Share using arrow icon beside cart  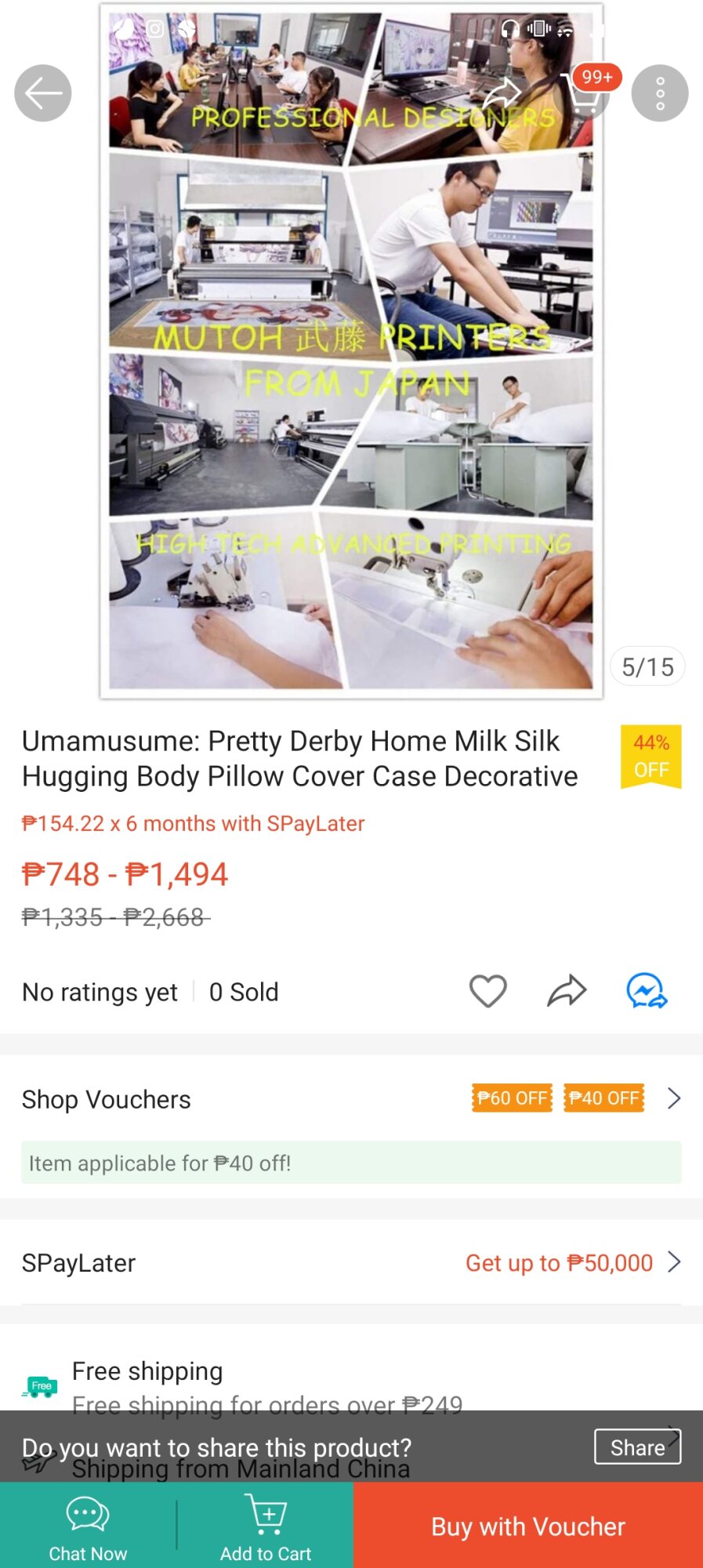click(x=502, y=93)
